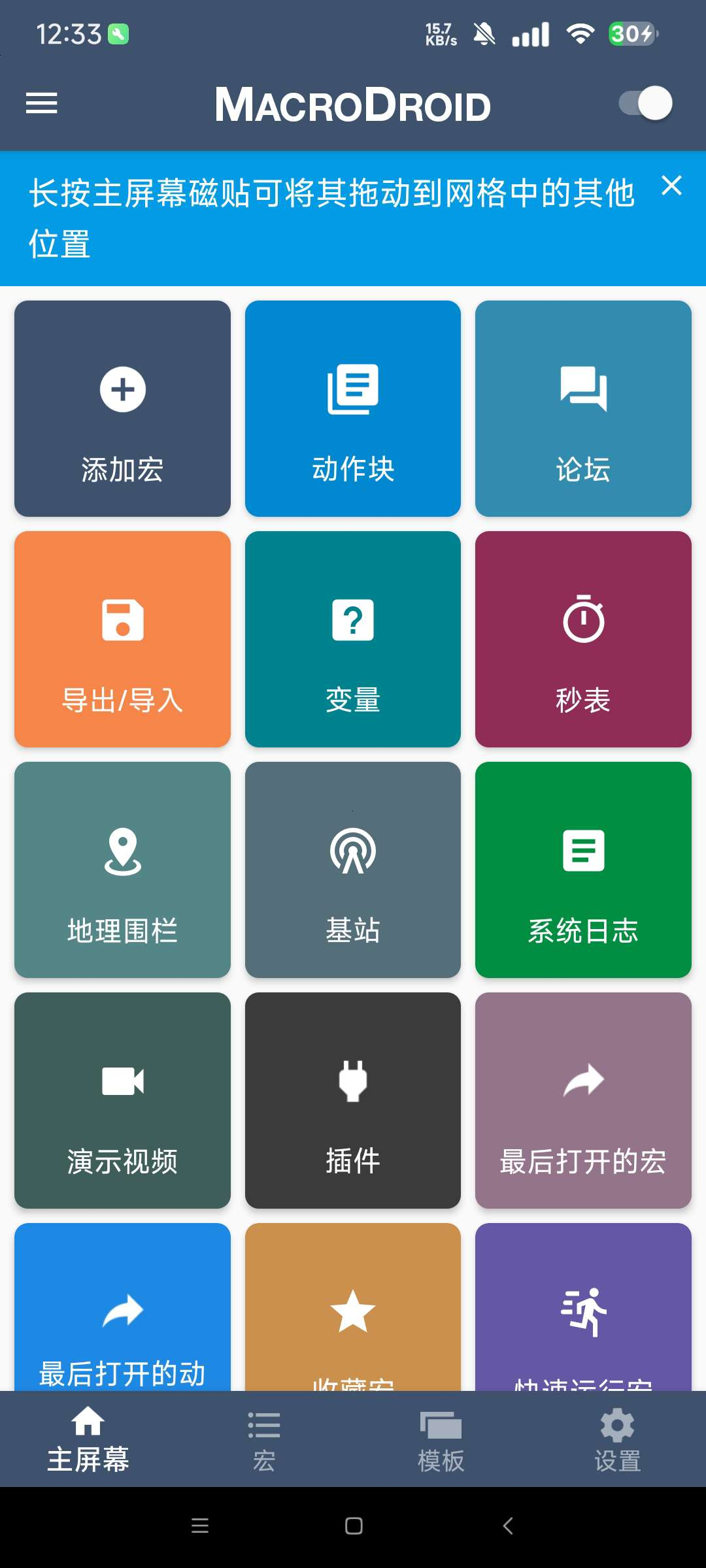Image resolution: width=706 pixels, height=1568 pixels.
Task: Open the 系统日志 tile
Action: pyautogui.click(x=583, y=870)
